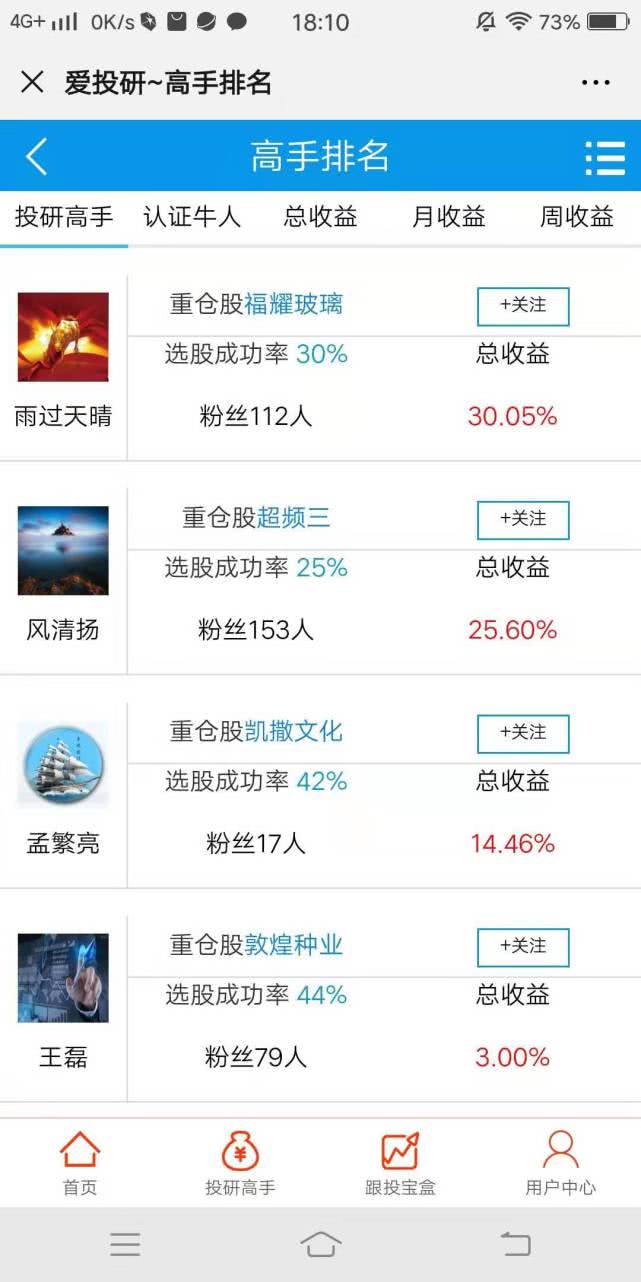Open the 福耀玻璃 stock link
This screenshot has height=1282, width=641.
(x=293, y=304)
